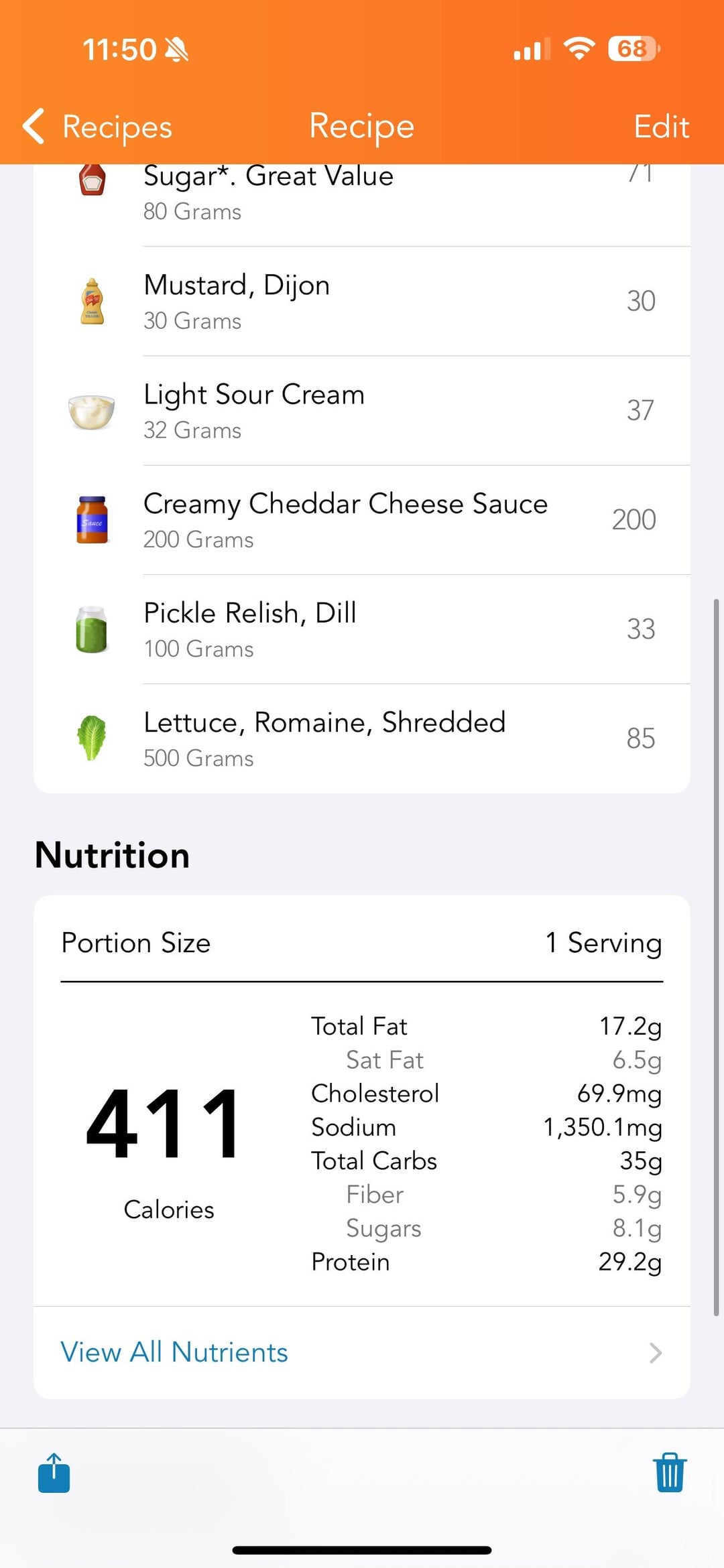The image size is (724, 1568).
Task: Open the Sugar, Great Value ingredient
Action: pyautogui.click(x=362, y=194)
